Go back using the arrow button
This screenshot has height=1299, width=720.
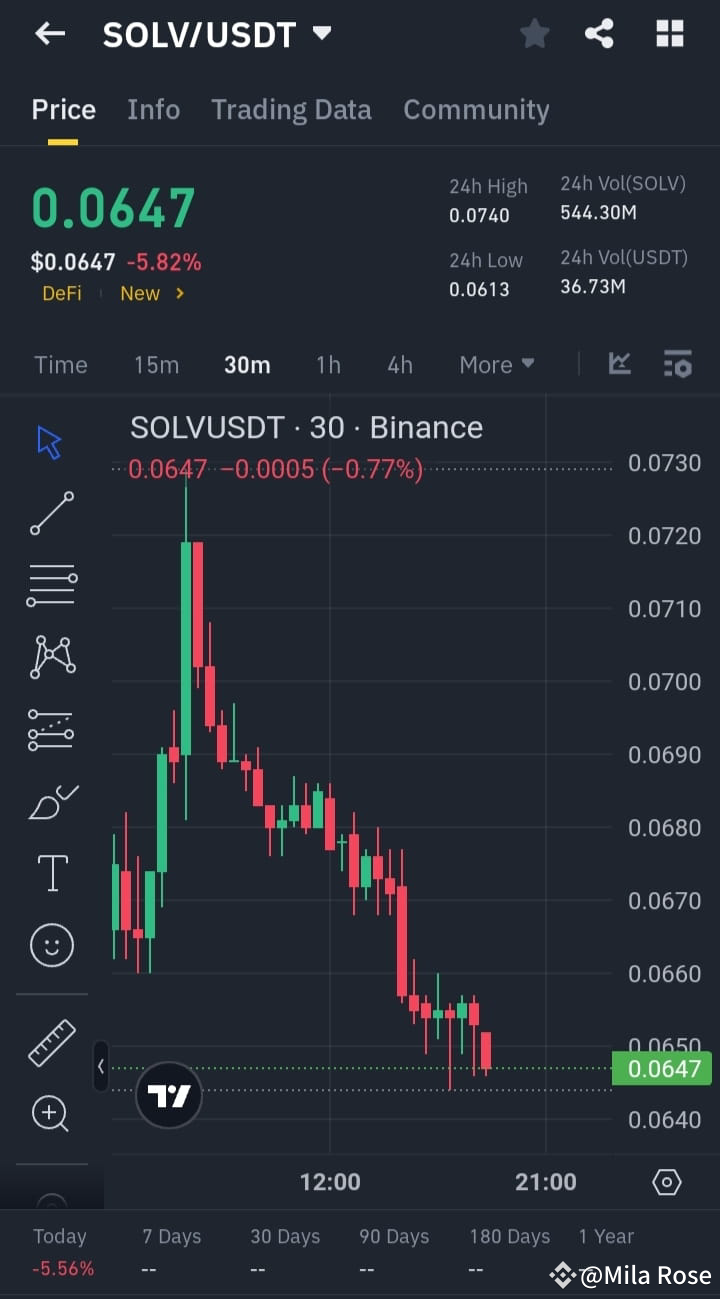[49, 33]
